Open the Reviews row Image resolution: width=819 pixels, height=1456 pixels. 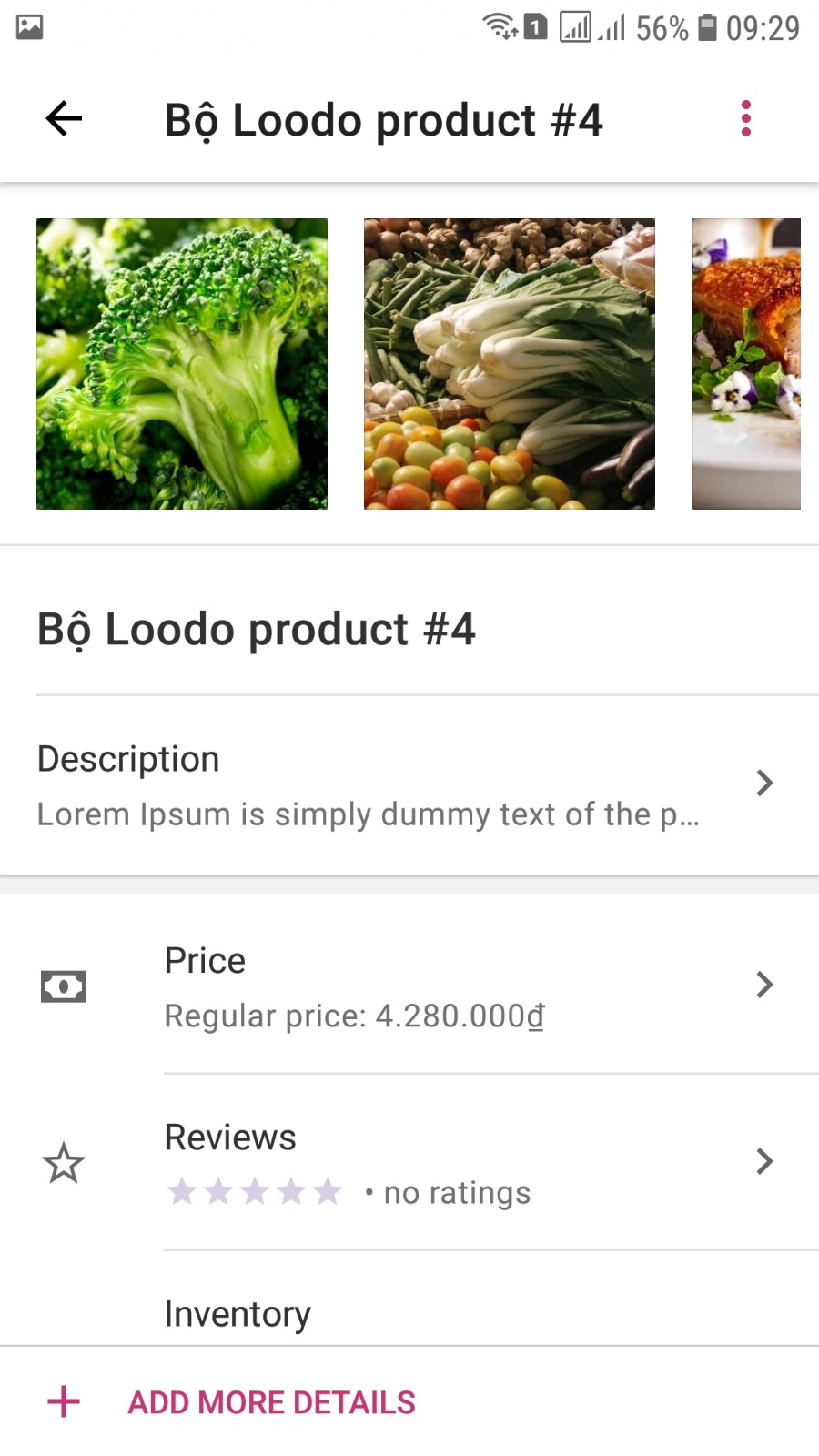(x=409, y=1163)
